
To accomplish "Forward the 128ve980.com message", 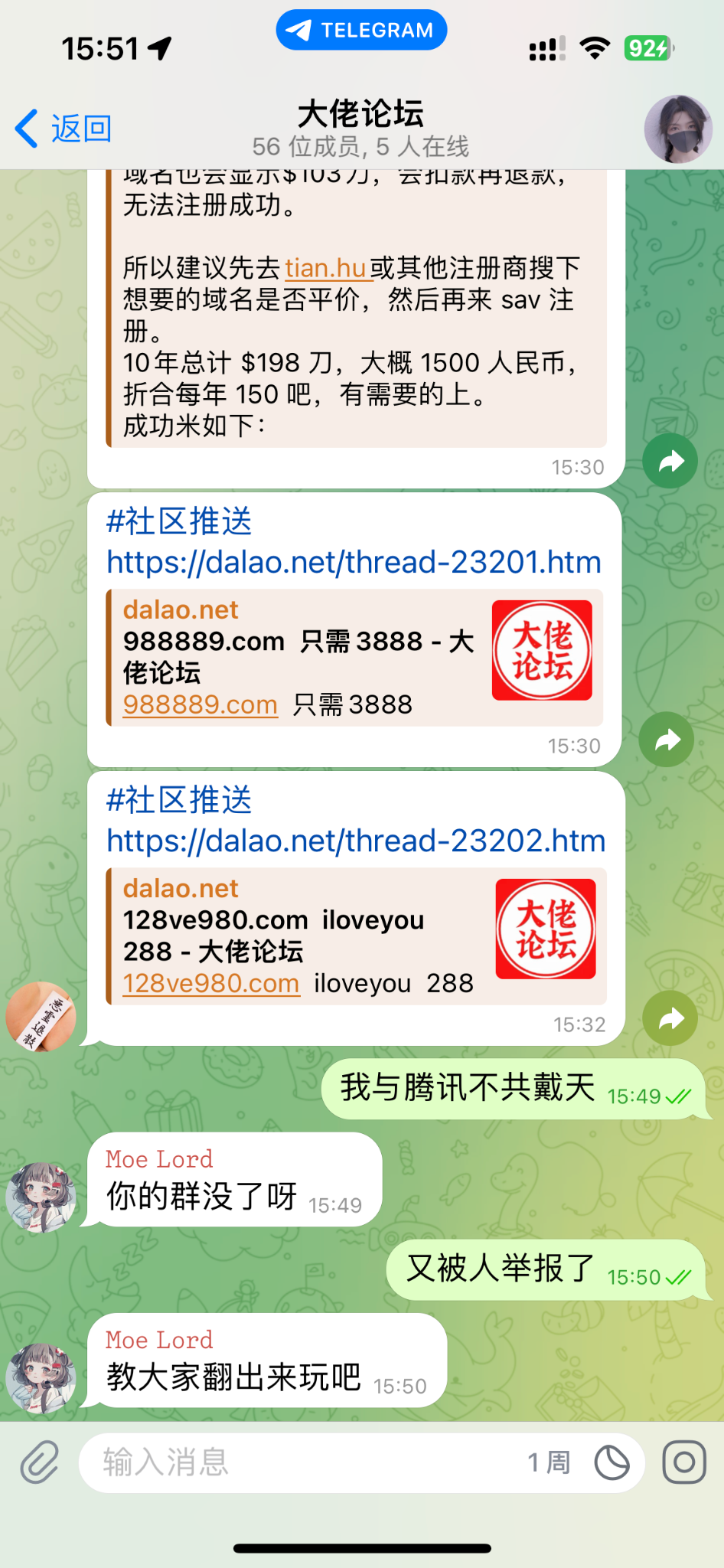I will click(x=670, y=1019).
